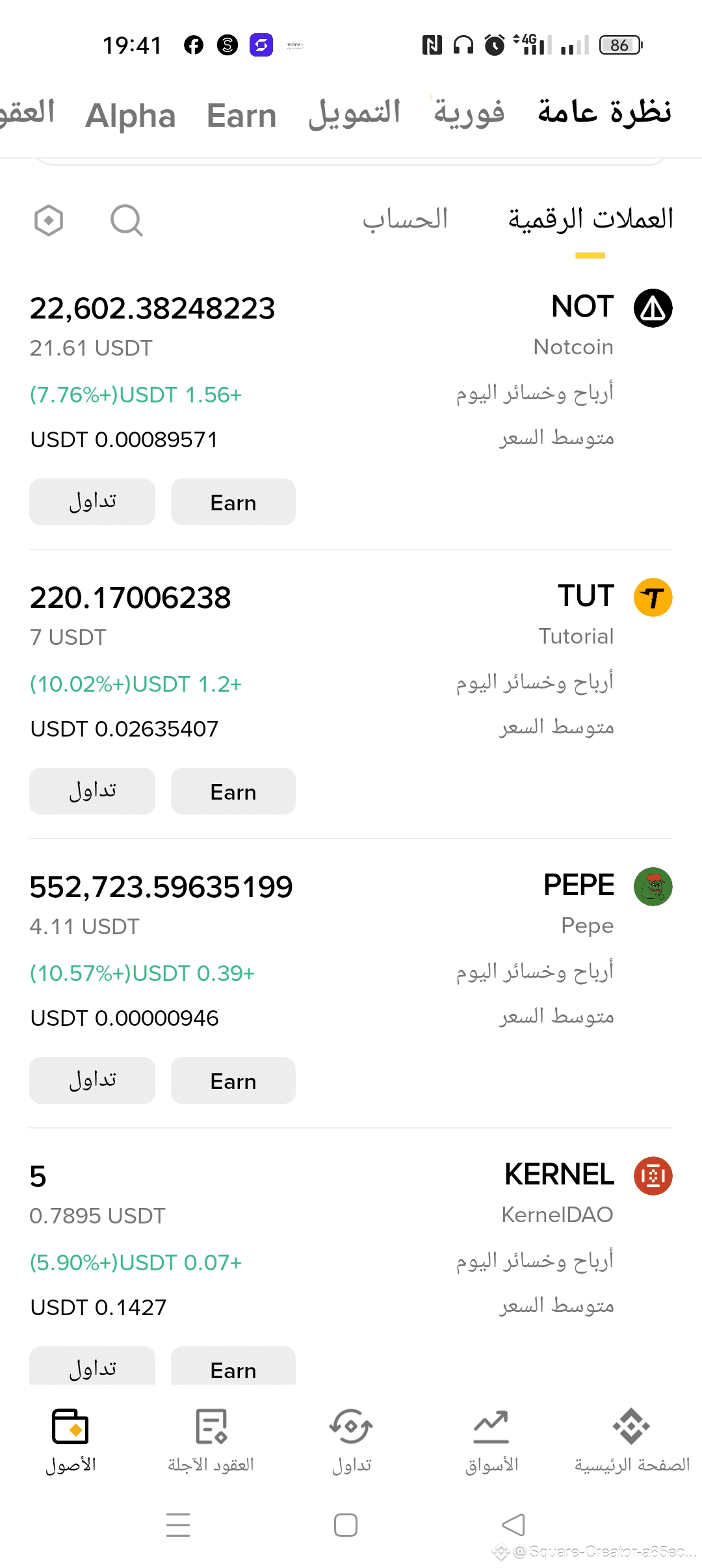Tap Earn under Tutorial (TUT)

click(x=233, y=791)
